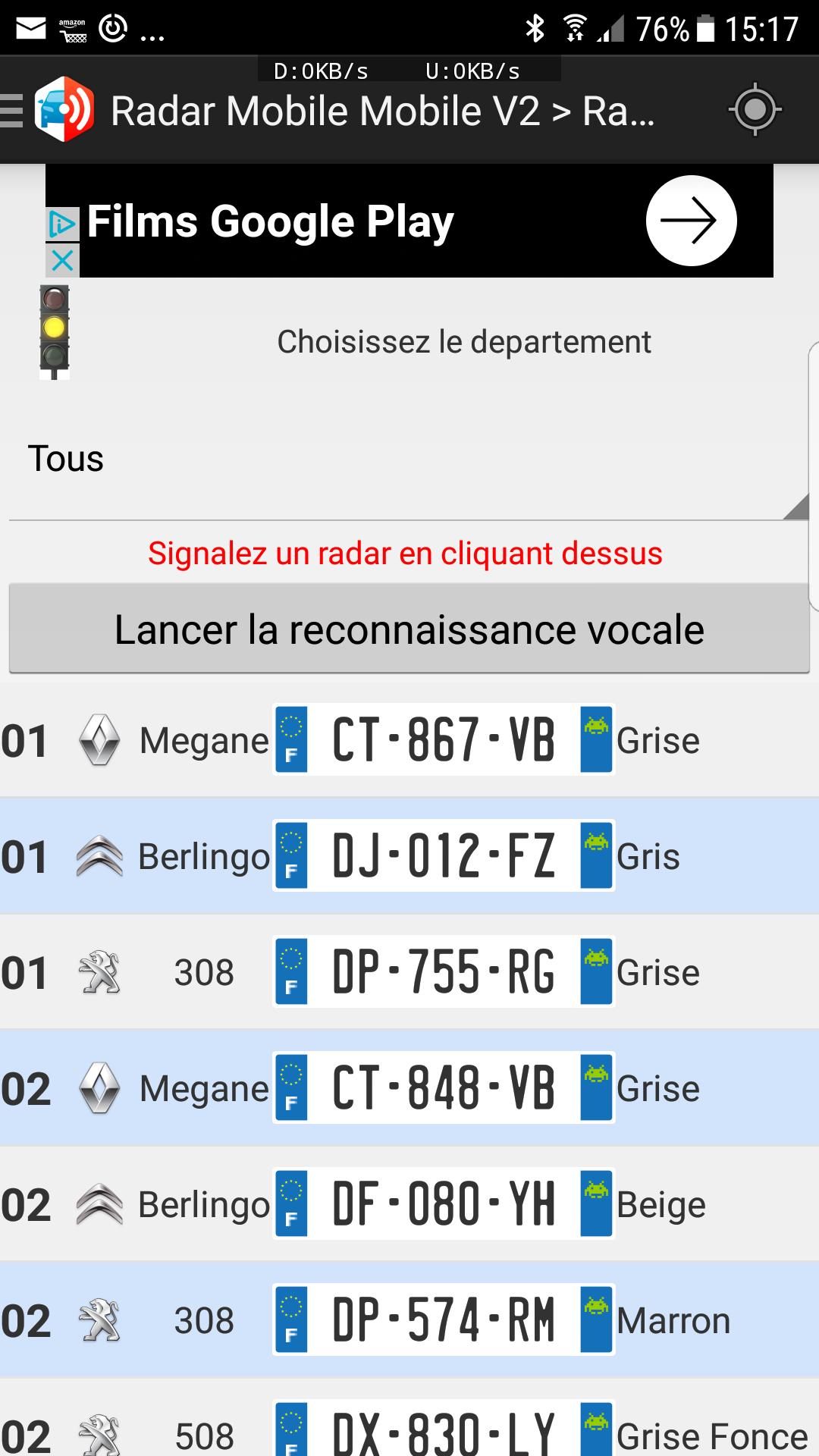Select the Marron 308 DP-574-RM

[409, 1320]
